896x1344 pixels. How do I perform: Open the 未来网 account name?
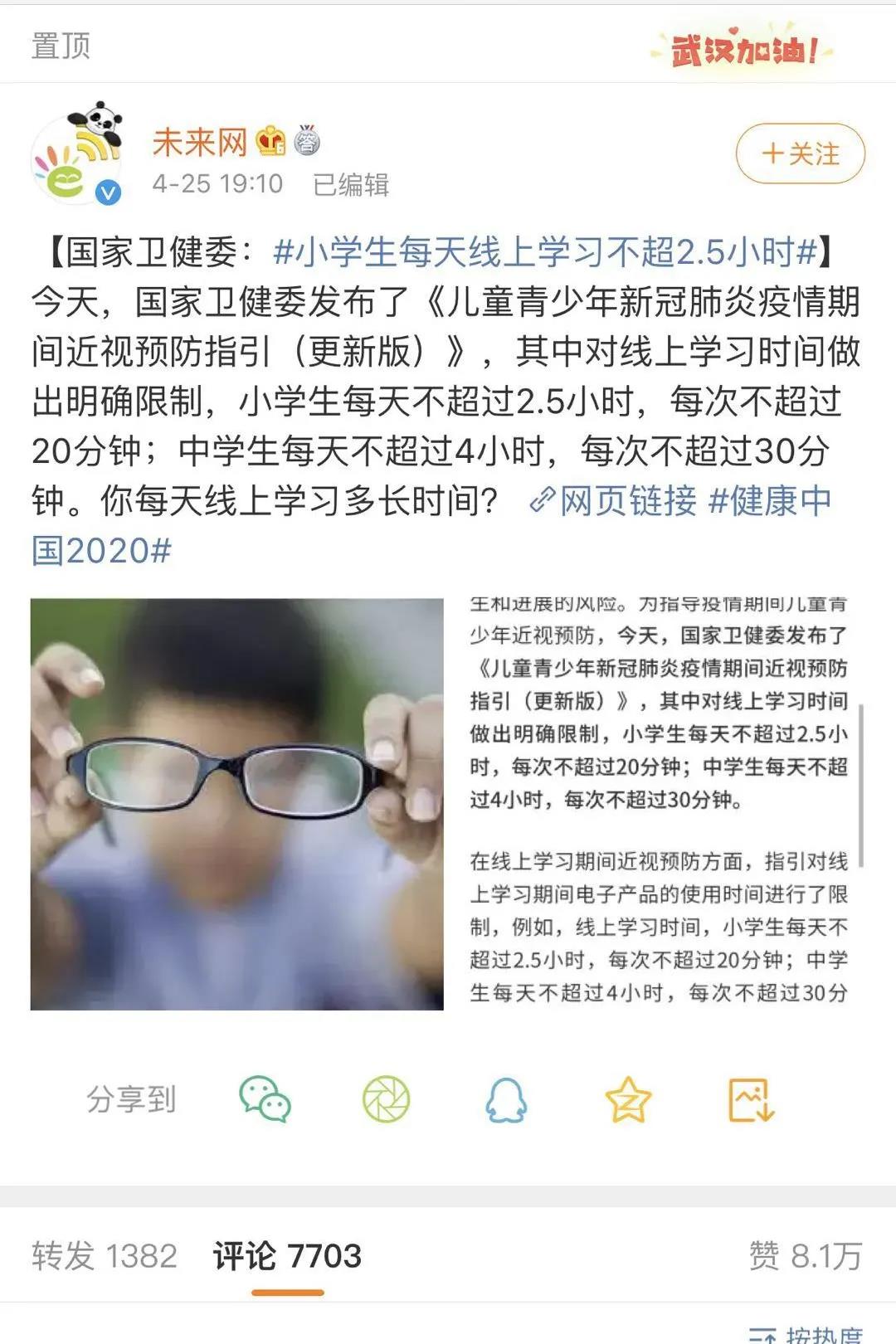click(x=200, y=142)
